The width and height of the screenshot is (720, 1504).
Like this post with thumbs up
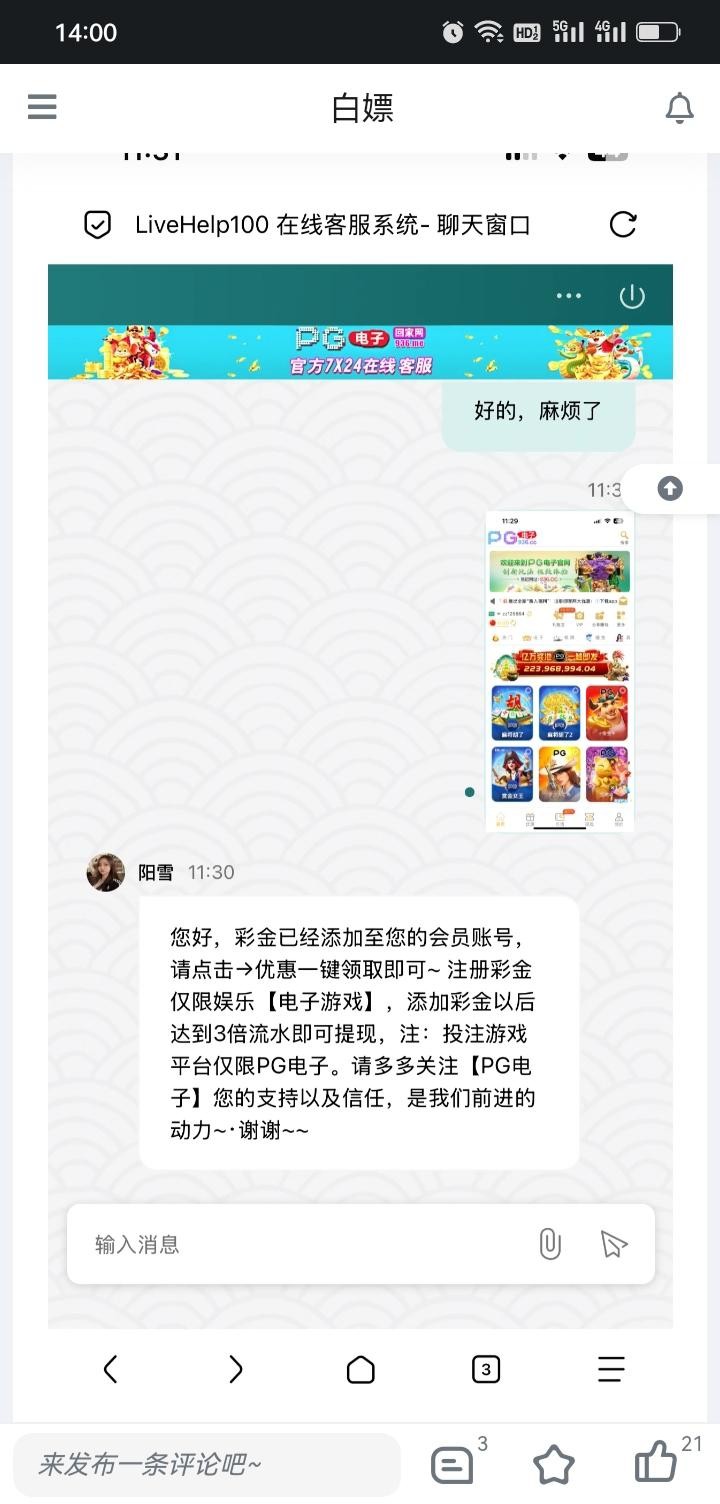click(656, 1464)
